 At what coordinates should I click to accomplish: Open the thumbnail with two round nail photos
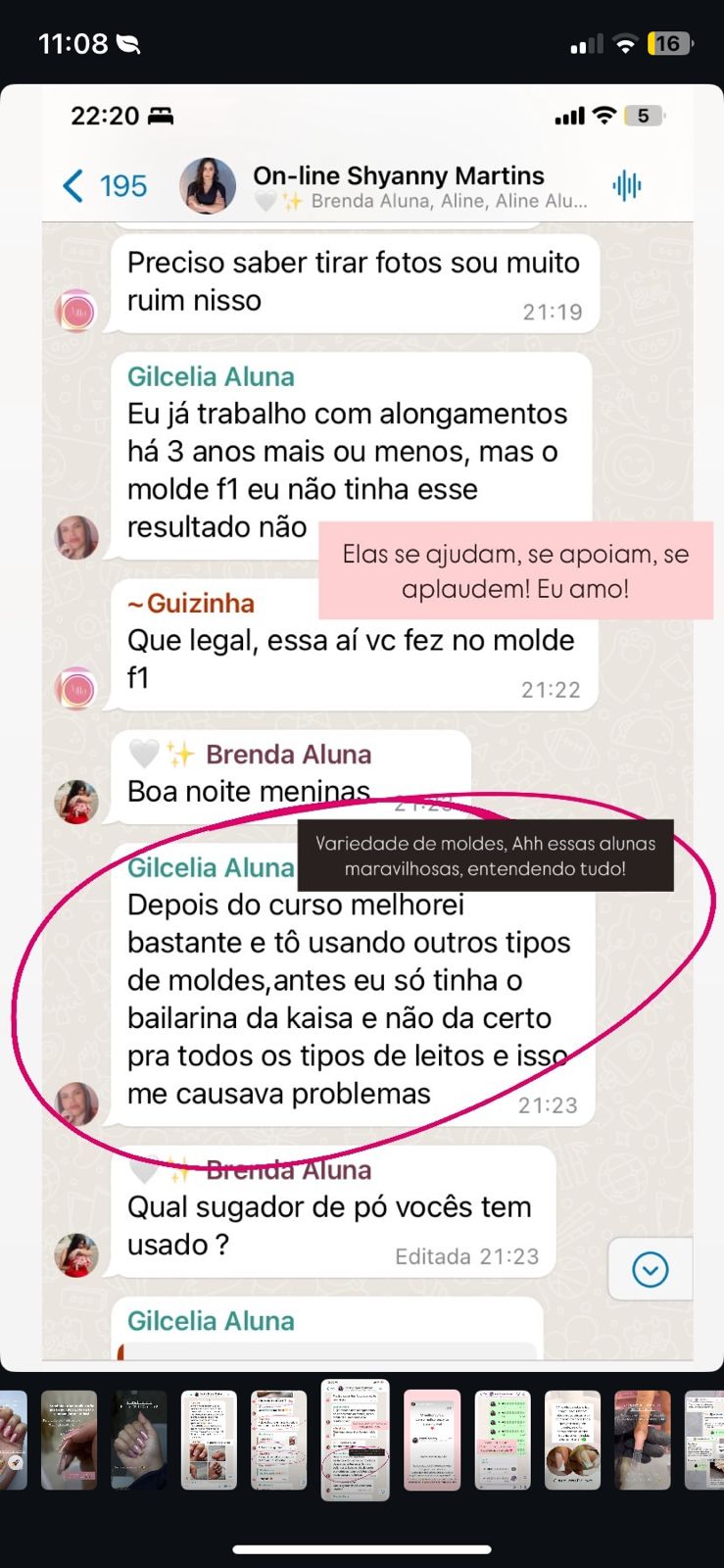[x=572, y=1439]
